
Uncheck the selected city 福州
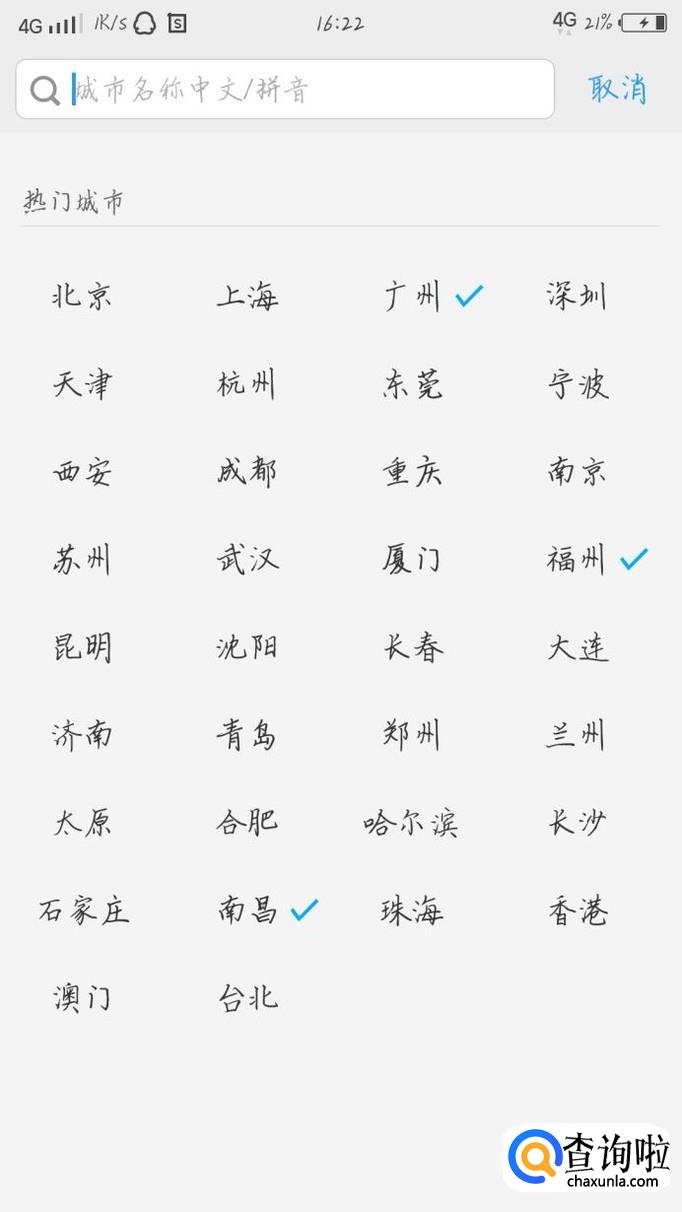click(577, 559)
